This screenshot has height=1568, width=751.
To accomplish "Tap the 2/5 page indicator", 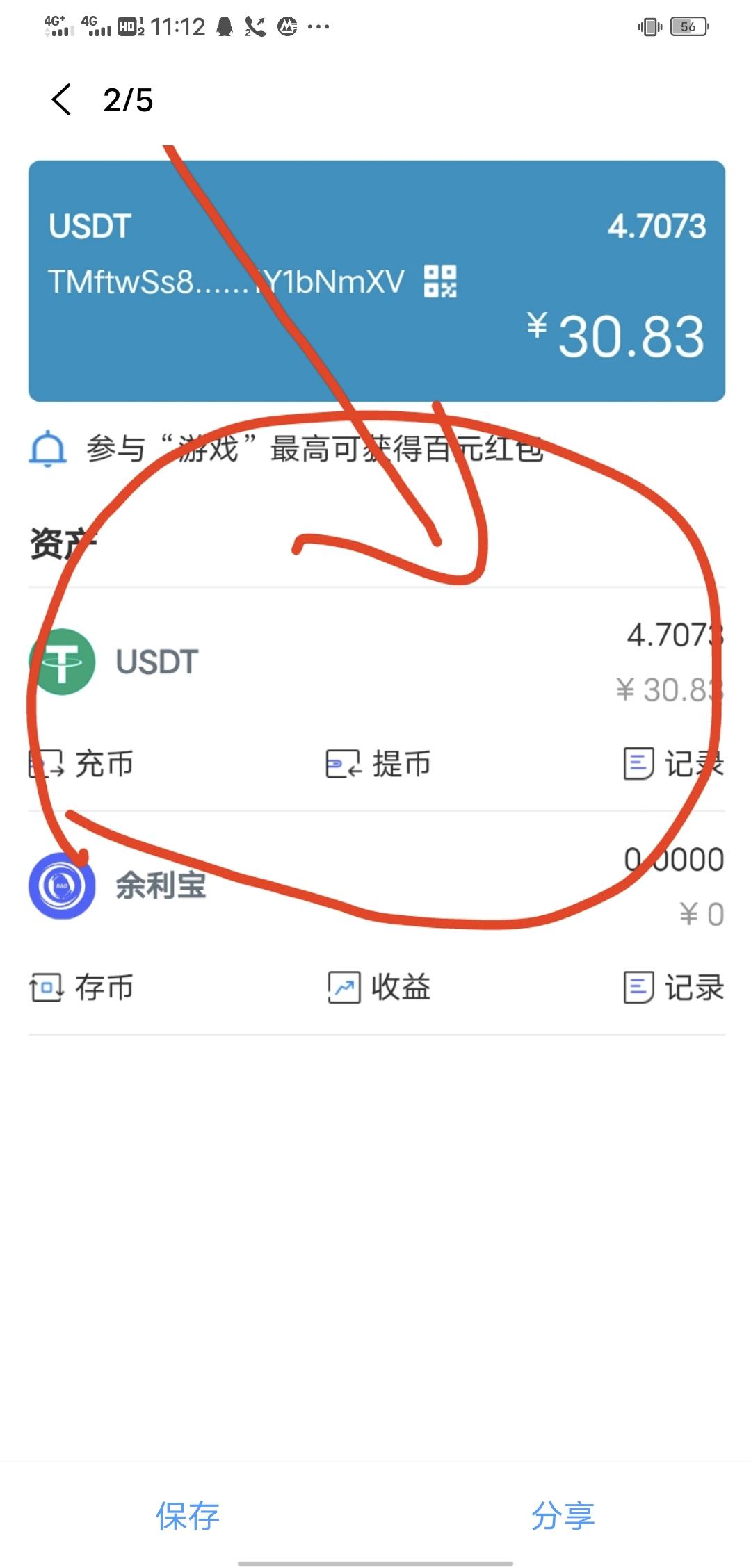I will coord(127,100).
